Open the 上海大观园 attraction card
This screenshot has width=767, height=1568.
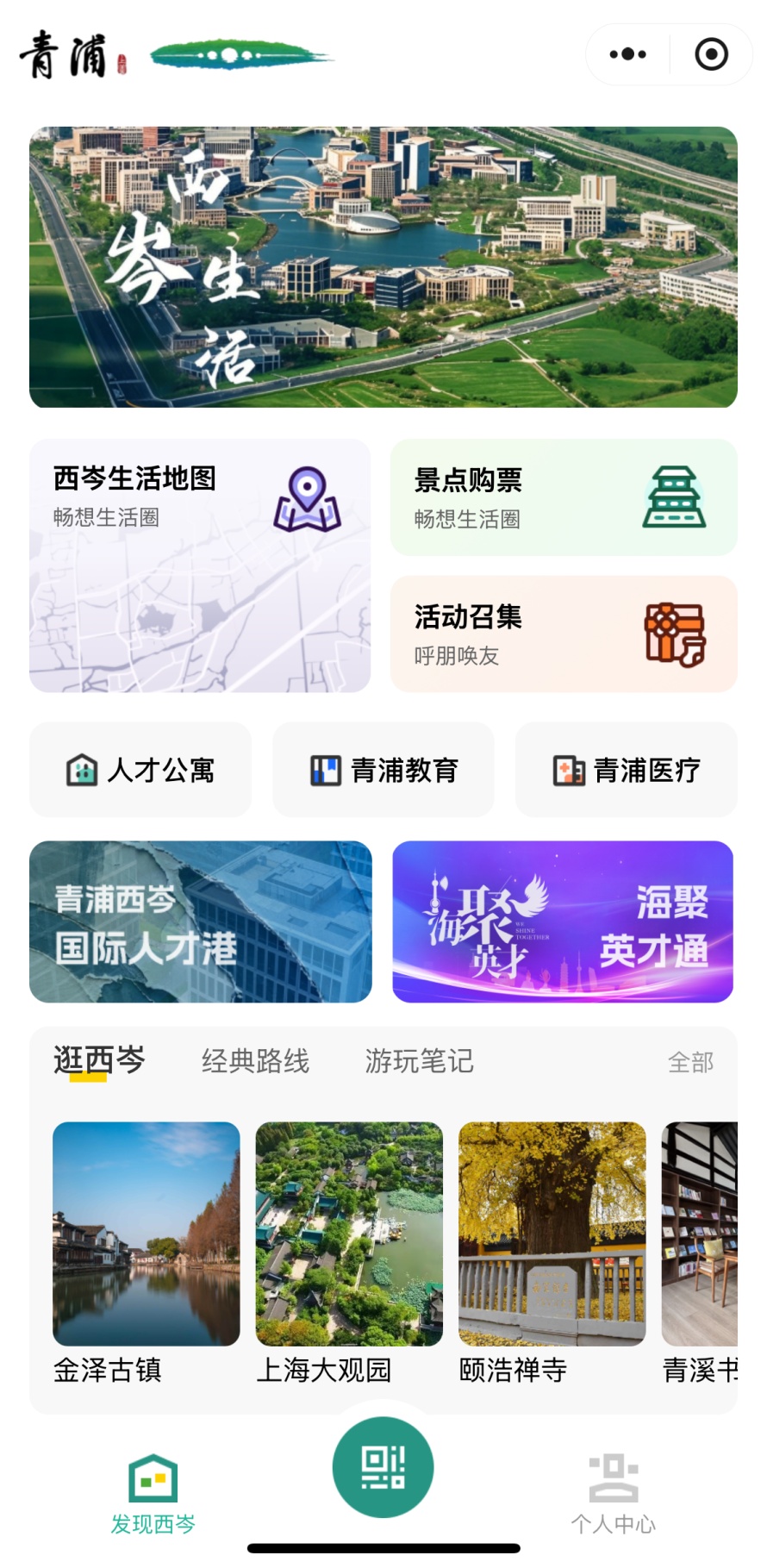(x=349, y=1250)
